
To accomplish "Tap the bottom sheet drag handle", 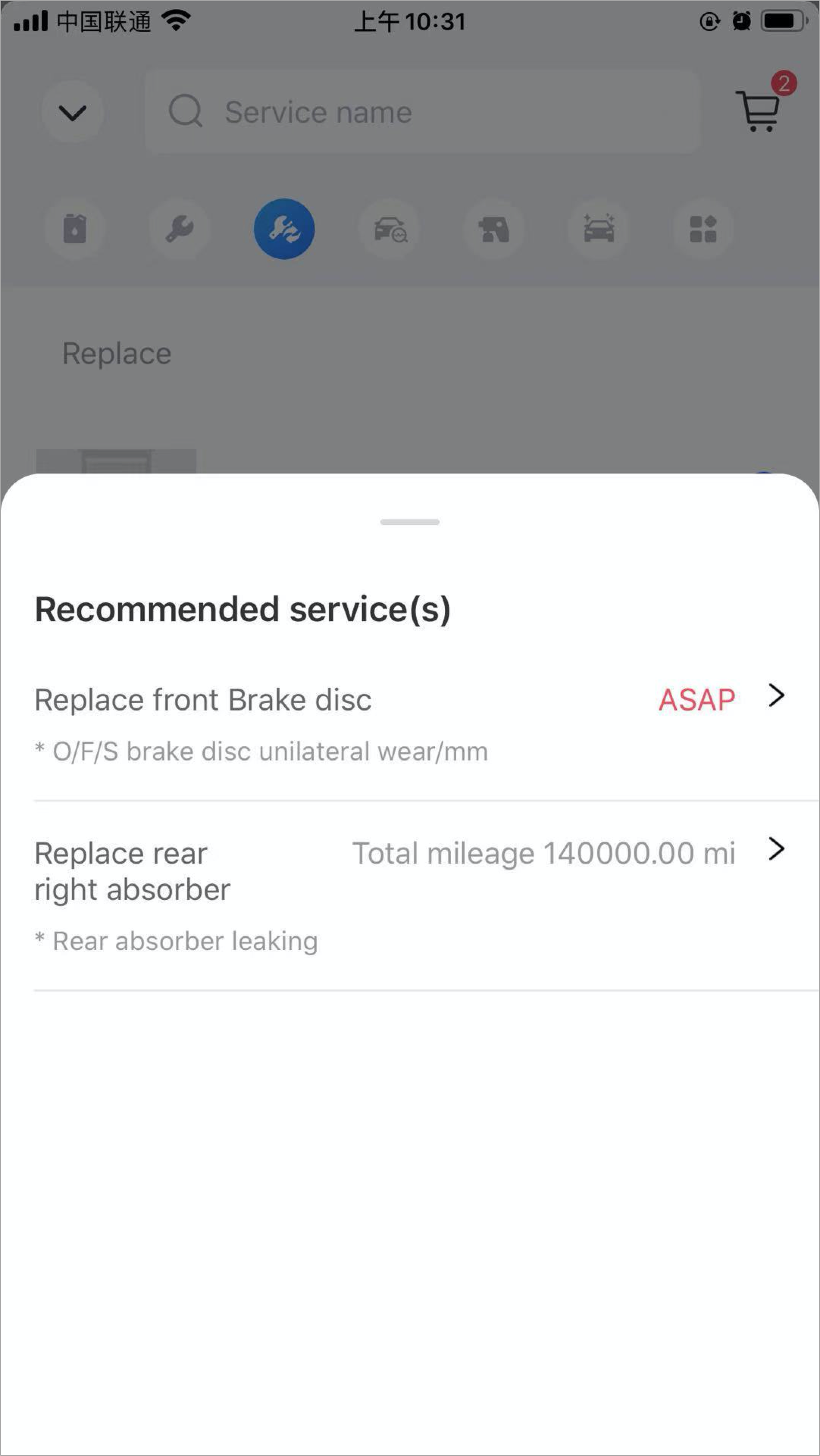I will [410, 522].
